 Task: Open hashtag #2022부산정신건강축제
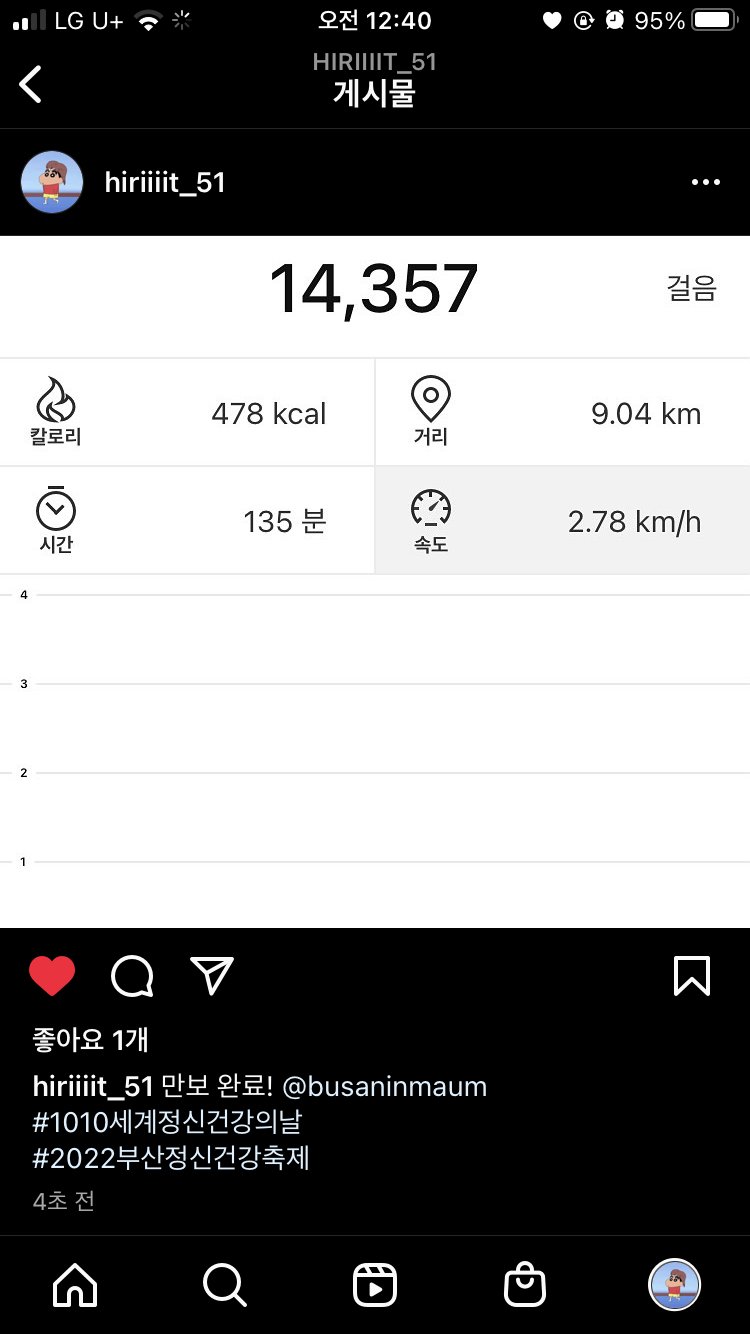click(x=171, y=1158)
